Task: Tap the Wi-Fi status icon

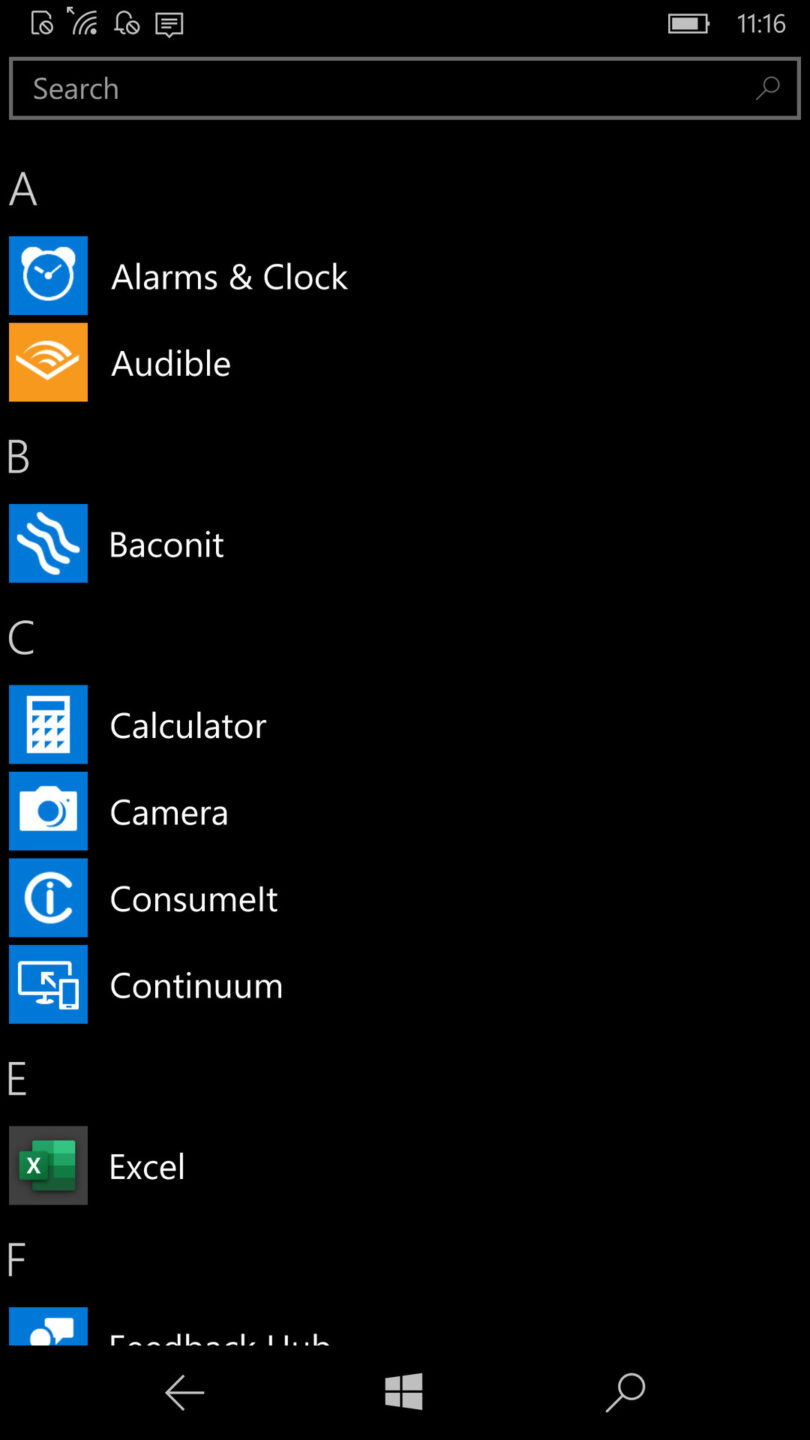Action: coord(84,22)
